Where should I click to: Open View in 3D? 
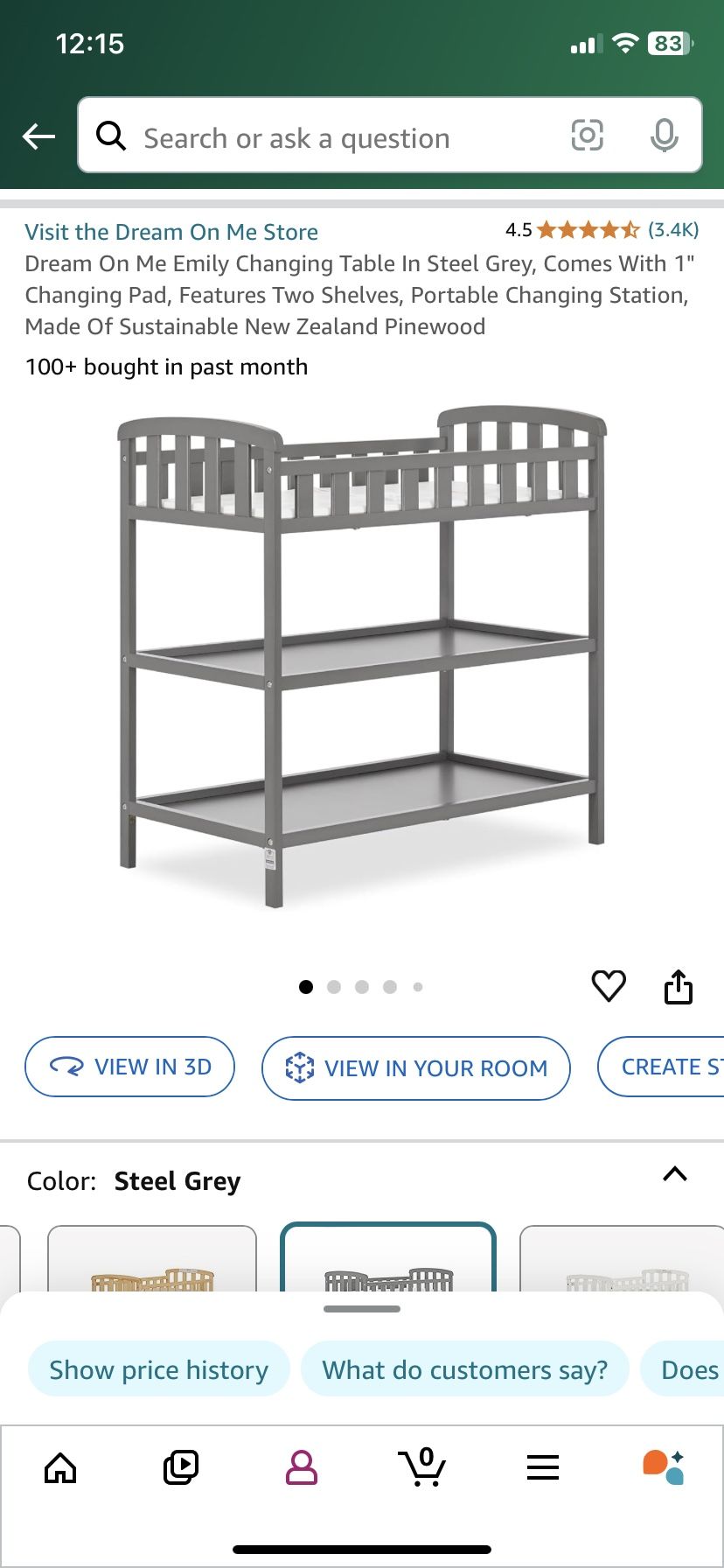pos(129,1067)
